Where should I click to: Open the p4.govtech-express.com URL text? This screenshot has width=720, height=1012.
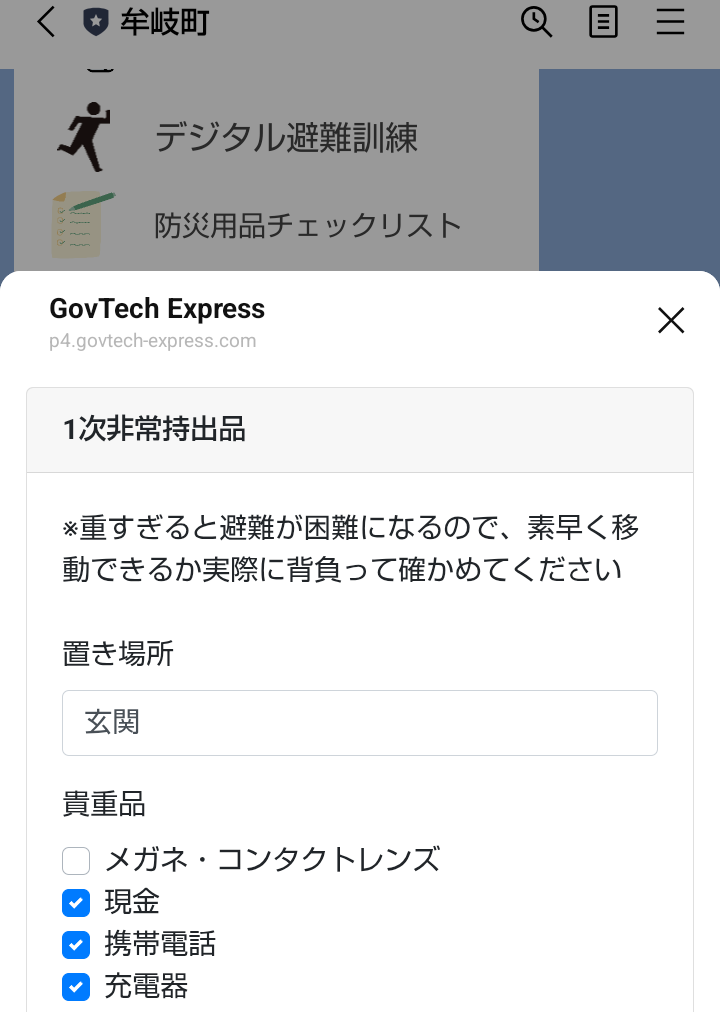(152, 341)
